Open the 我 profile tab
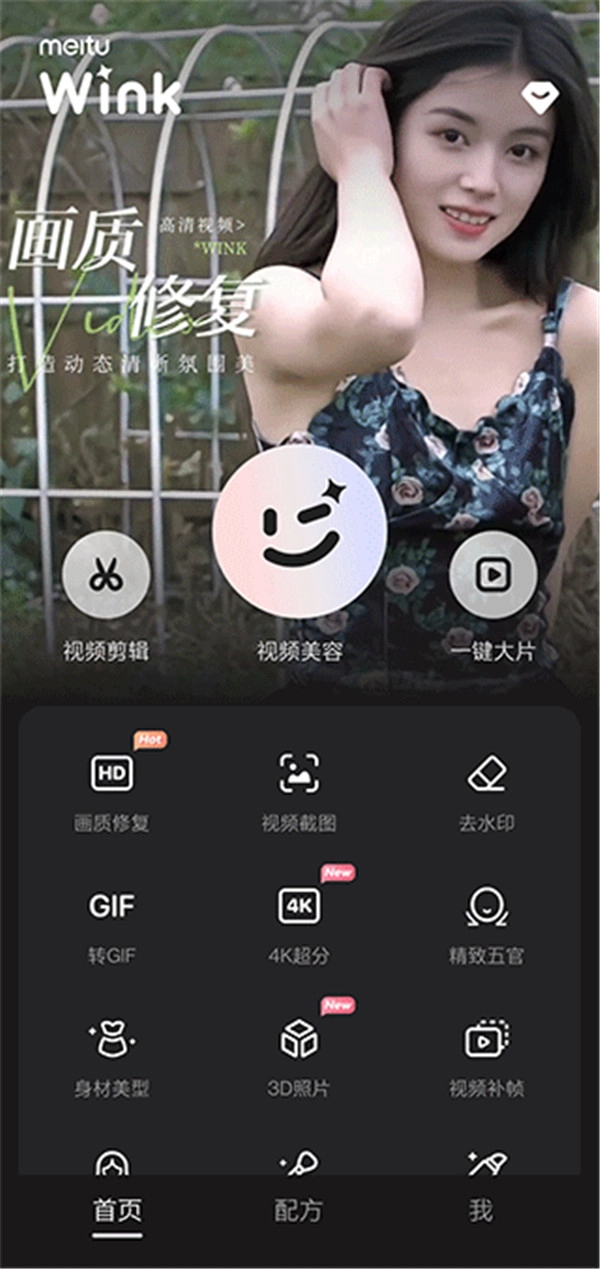This screenshot has width=600, height=1269. click(481, 1211)
